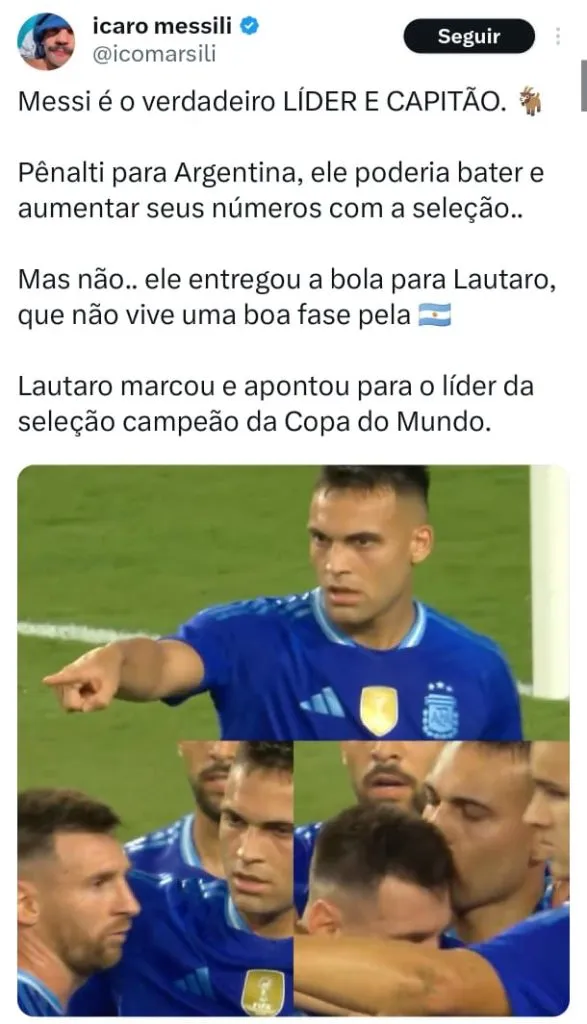The image size is (587, 1024).
Task: Open the photo of Messi with Lautaro
Action: point(155,878)
